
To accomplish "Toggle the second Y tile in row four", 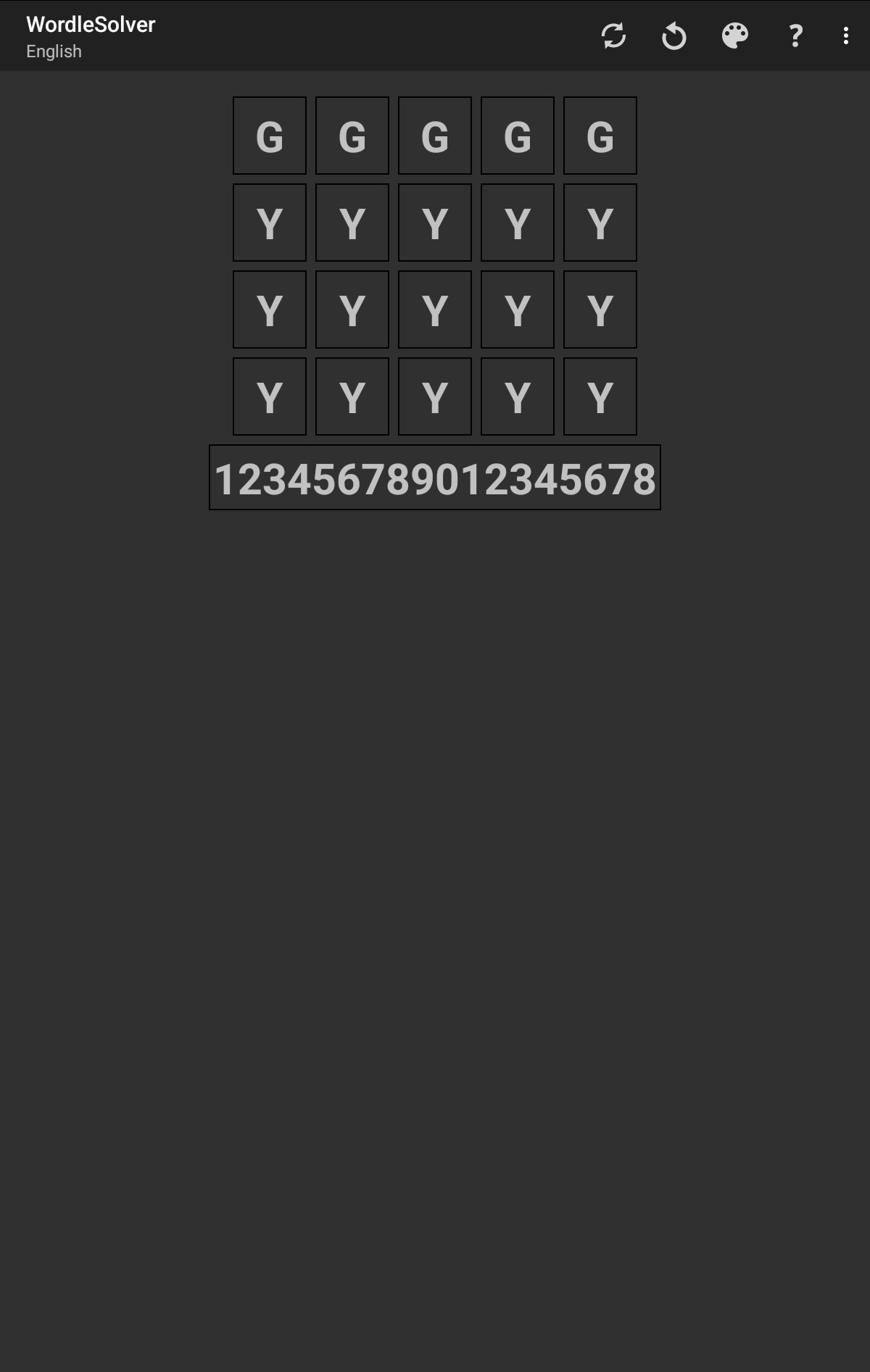I will [352, 396].
